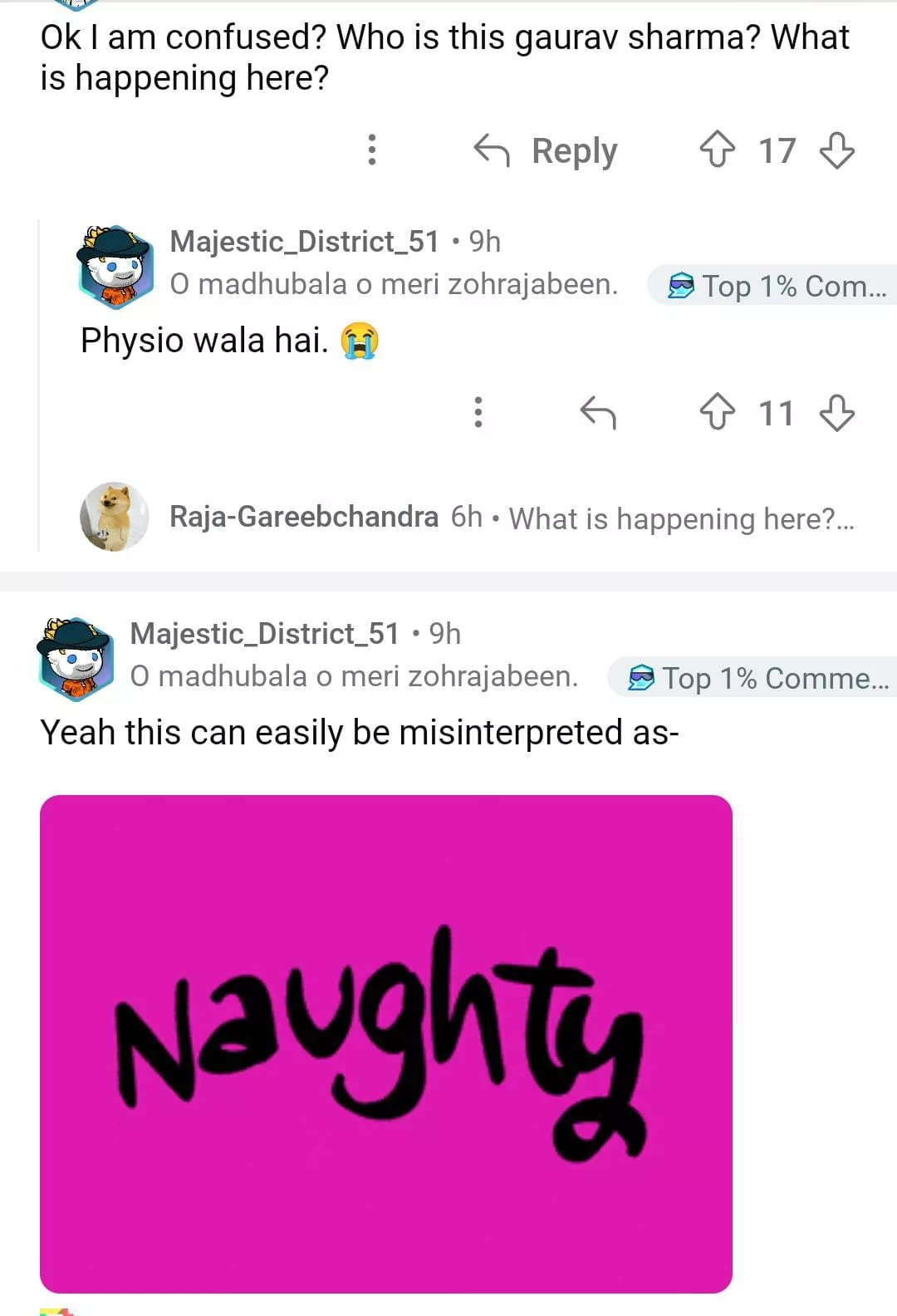Open Majestic_District_51 profile from Physio comment
The width and height of the screenshot is (897, 1316).
[x=304, y=242]
